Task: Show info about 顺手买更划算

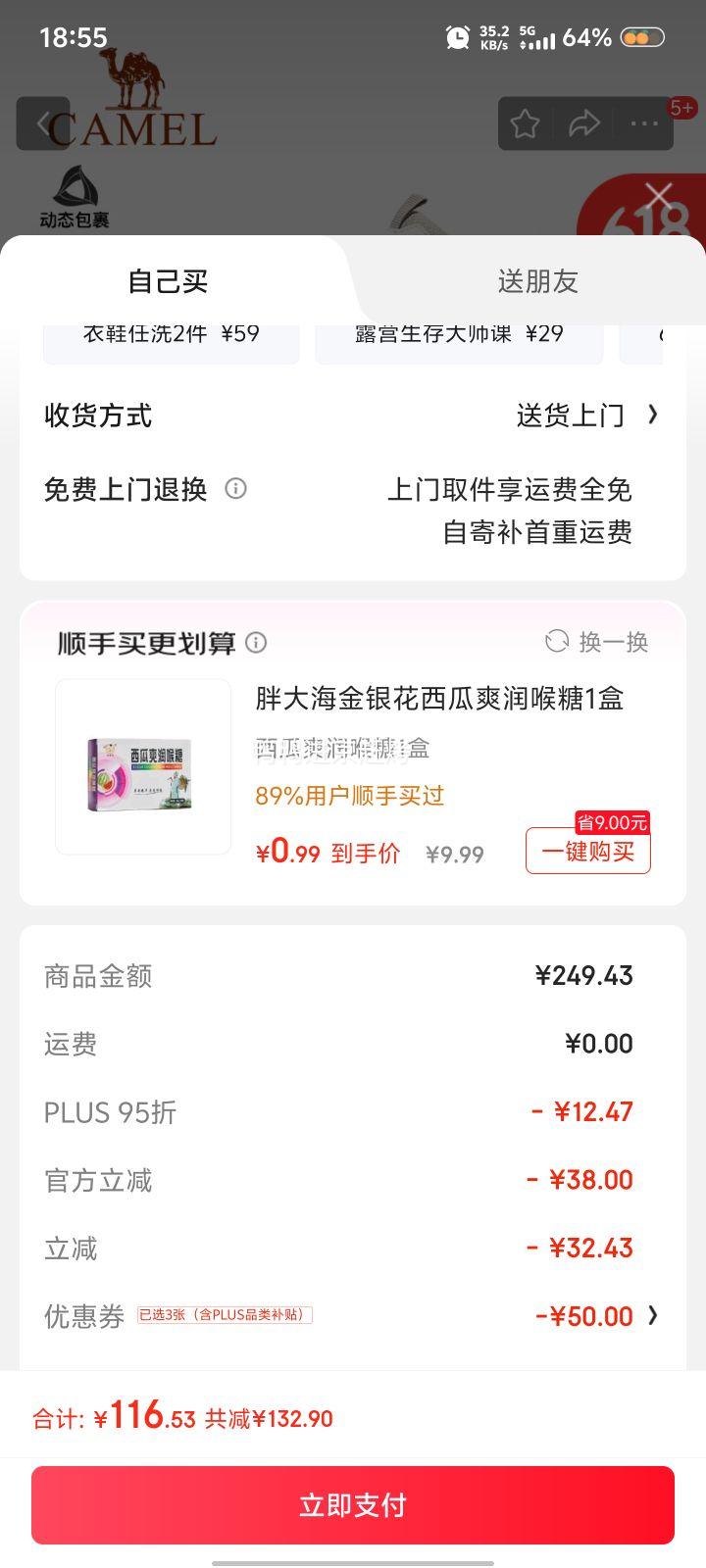Action: tap(256, 643)
